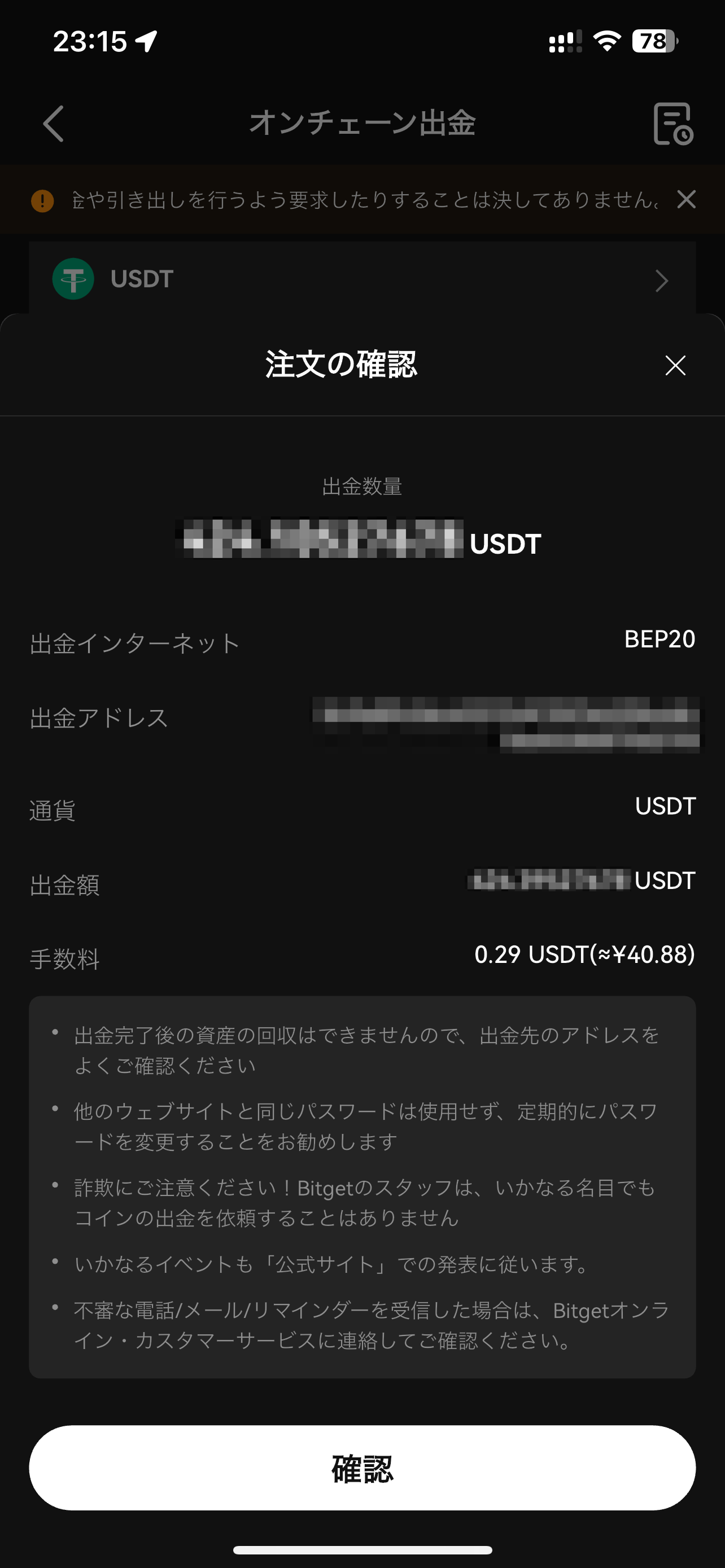Open the USDT coin selector row
The height and width of the screenshot is (1568, 725).
(362, 279)
